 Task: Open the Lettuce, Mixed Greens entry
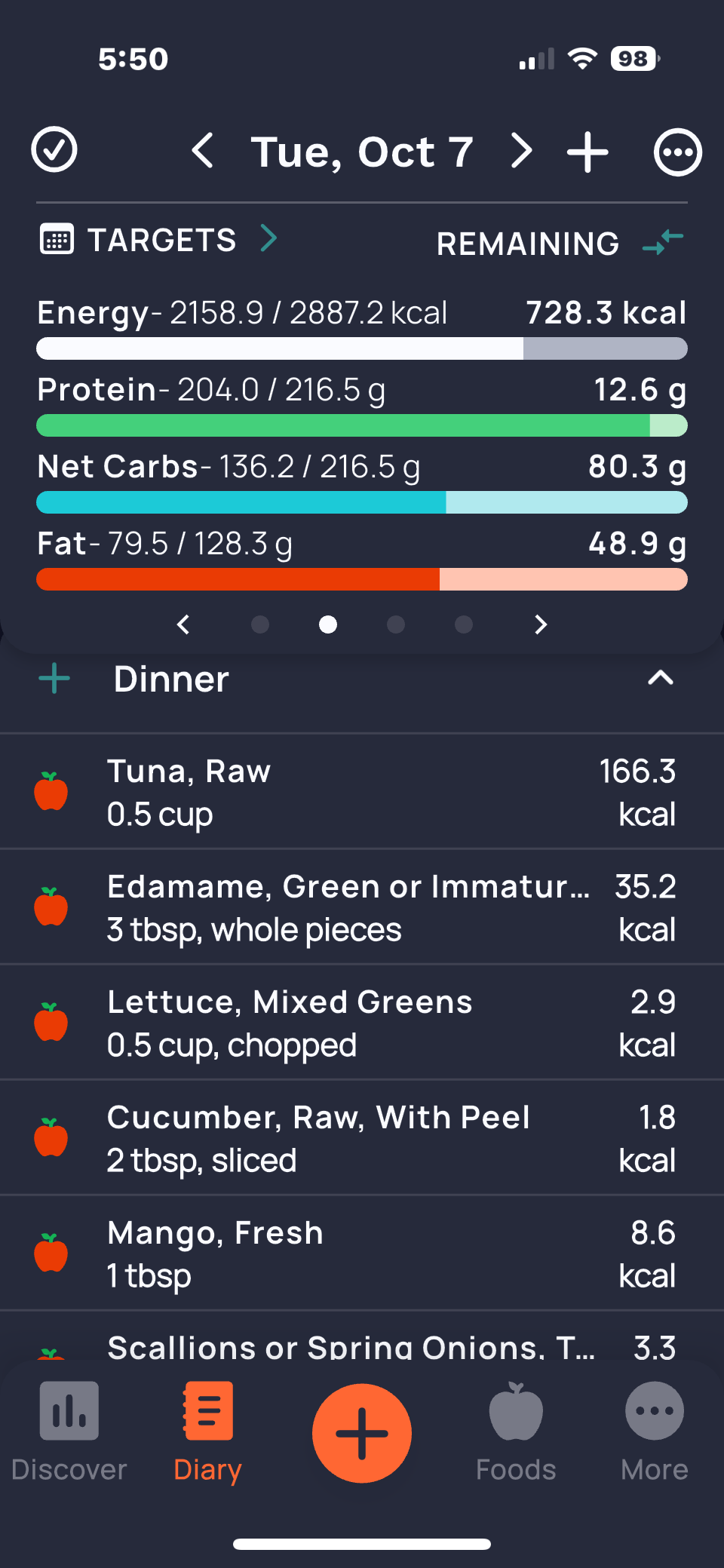click(x=362, y=1023)
